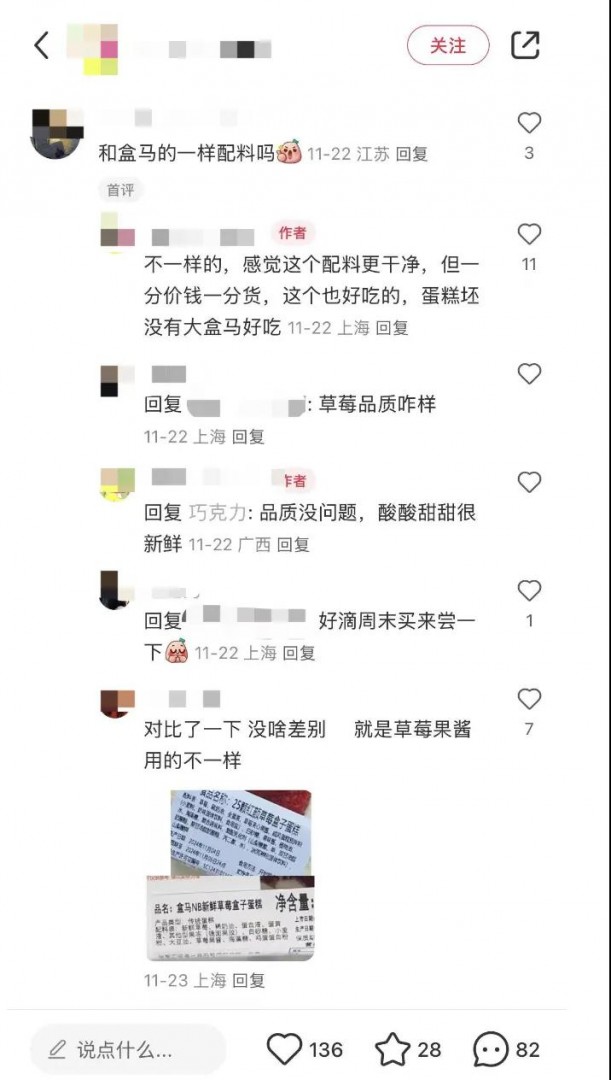
Task: Open the share icon
Action: point(526,45)
